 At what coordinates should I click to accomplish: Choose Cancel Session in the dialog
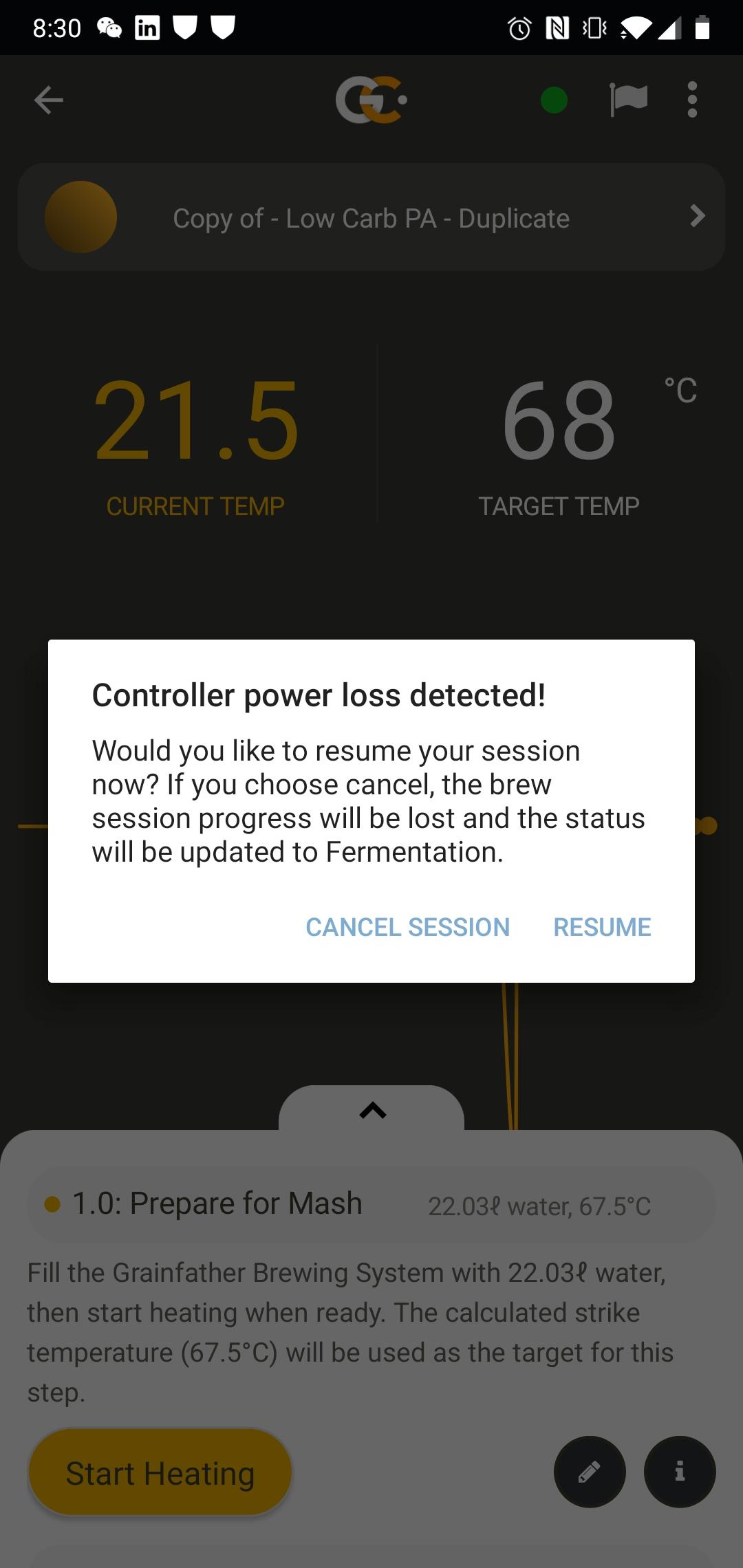(x=408, y=927)
